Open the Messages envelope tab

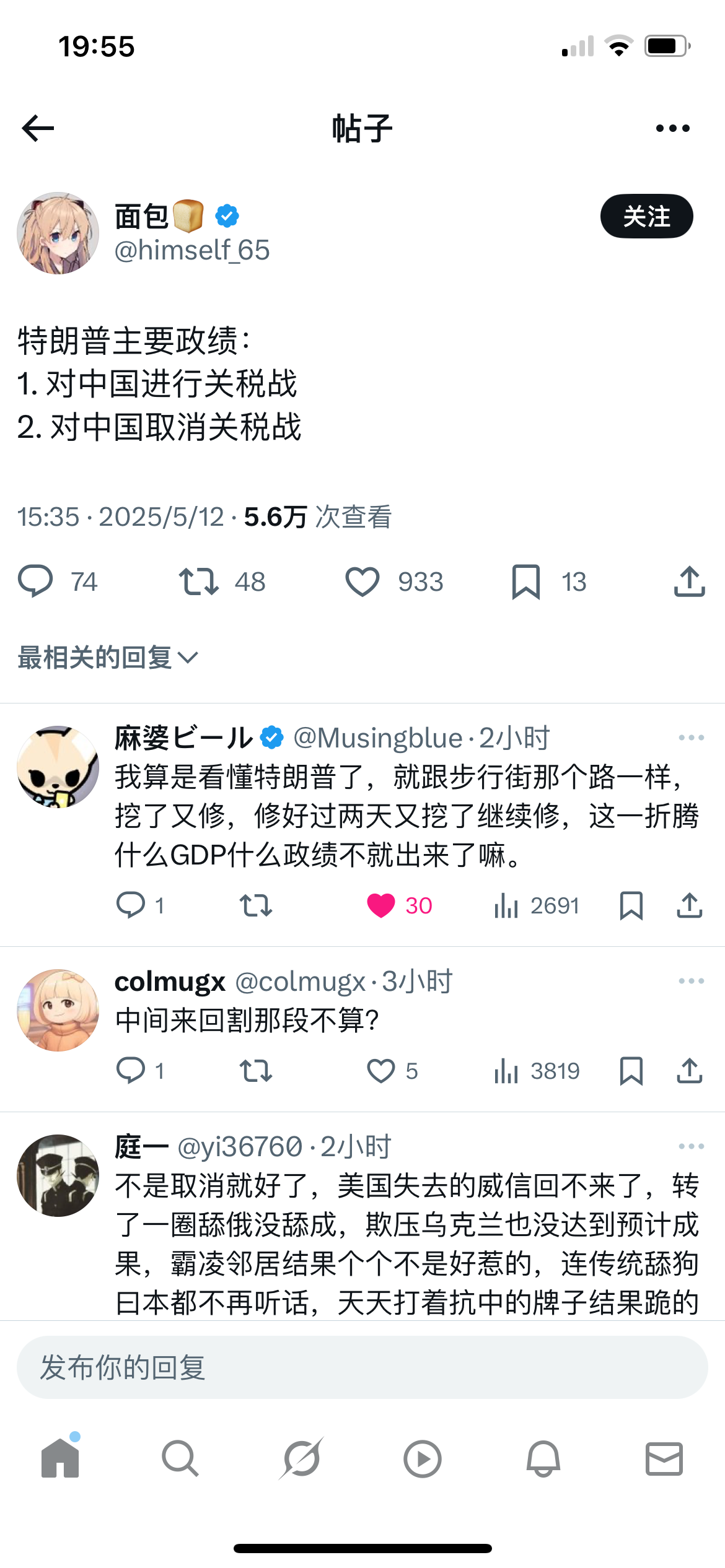tap(664, 1458)
